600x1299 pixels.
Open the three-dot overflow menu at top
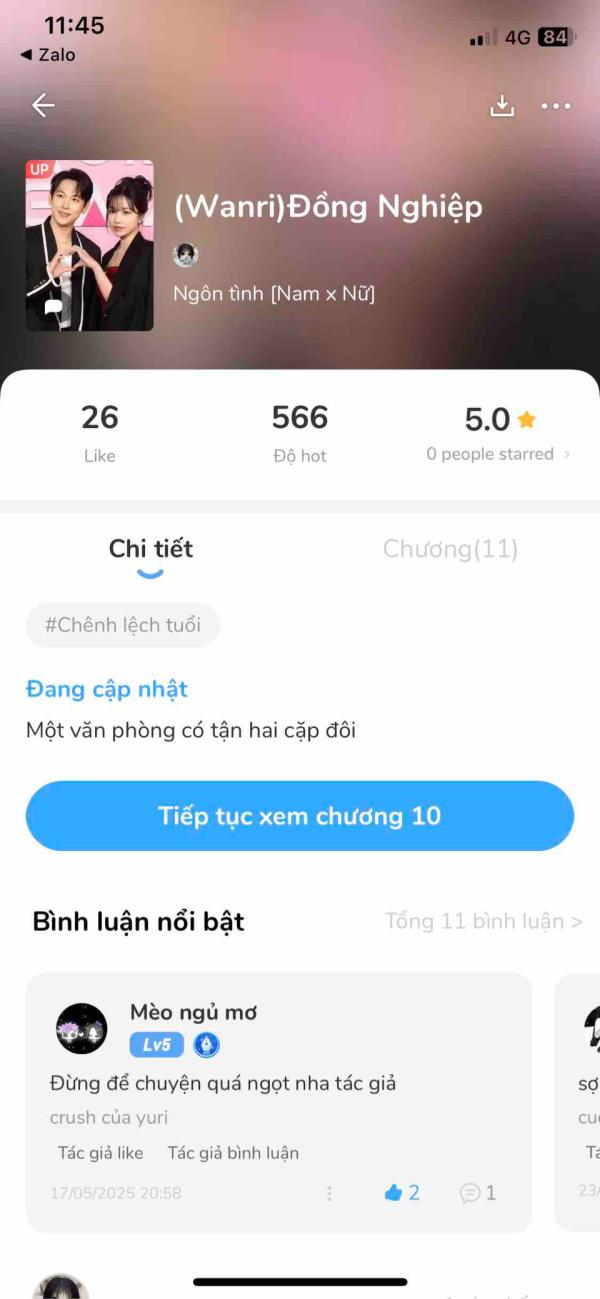coord(556,106)
